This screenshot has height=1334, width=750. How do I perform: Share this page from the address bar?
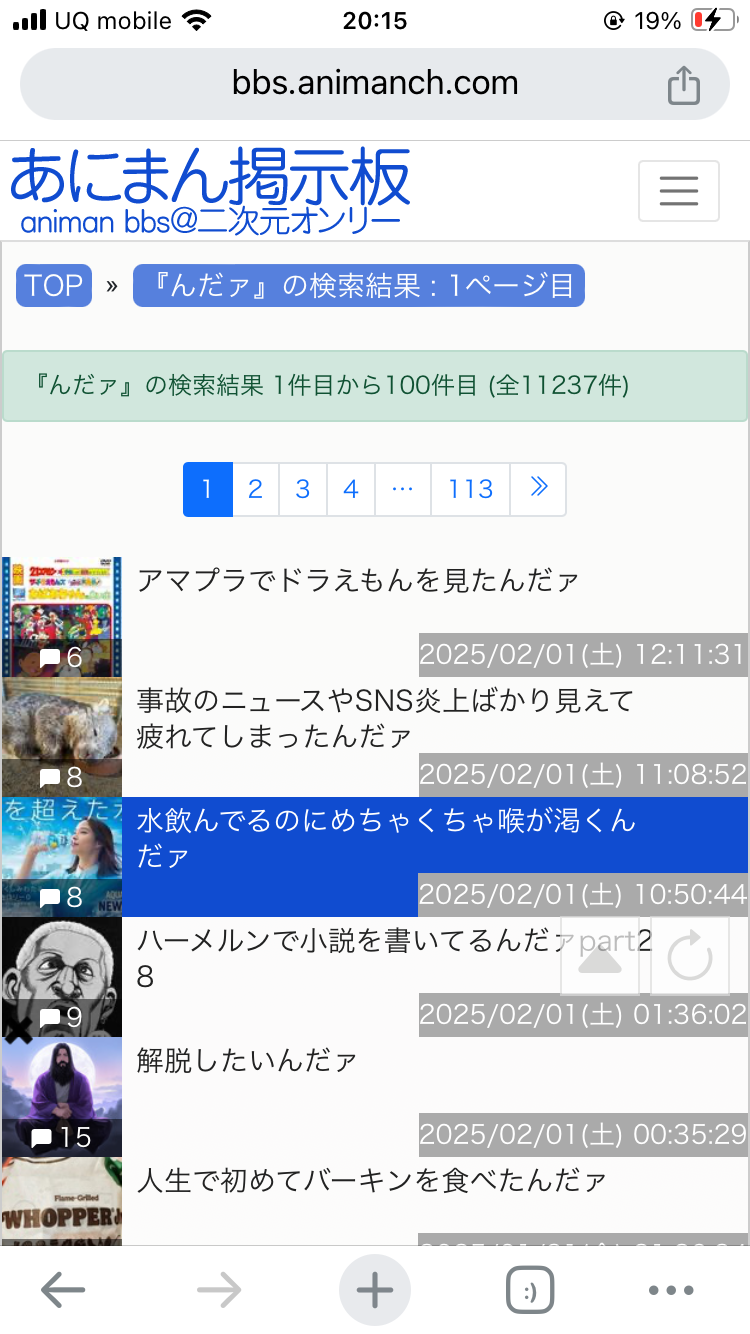click(683, 85)
